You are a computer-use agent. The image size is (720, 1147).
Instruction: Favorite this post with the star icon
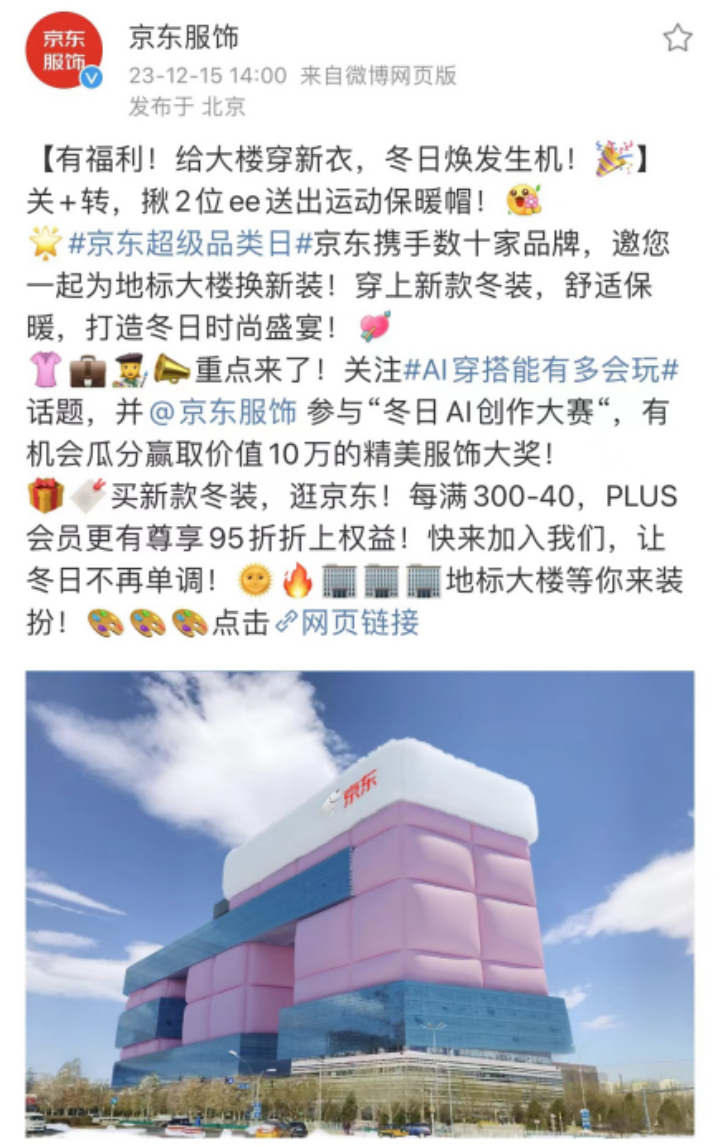677,38
